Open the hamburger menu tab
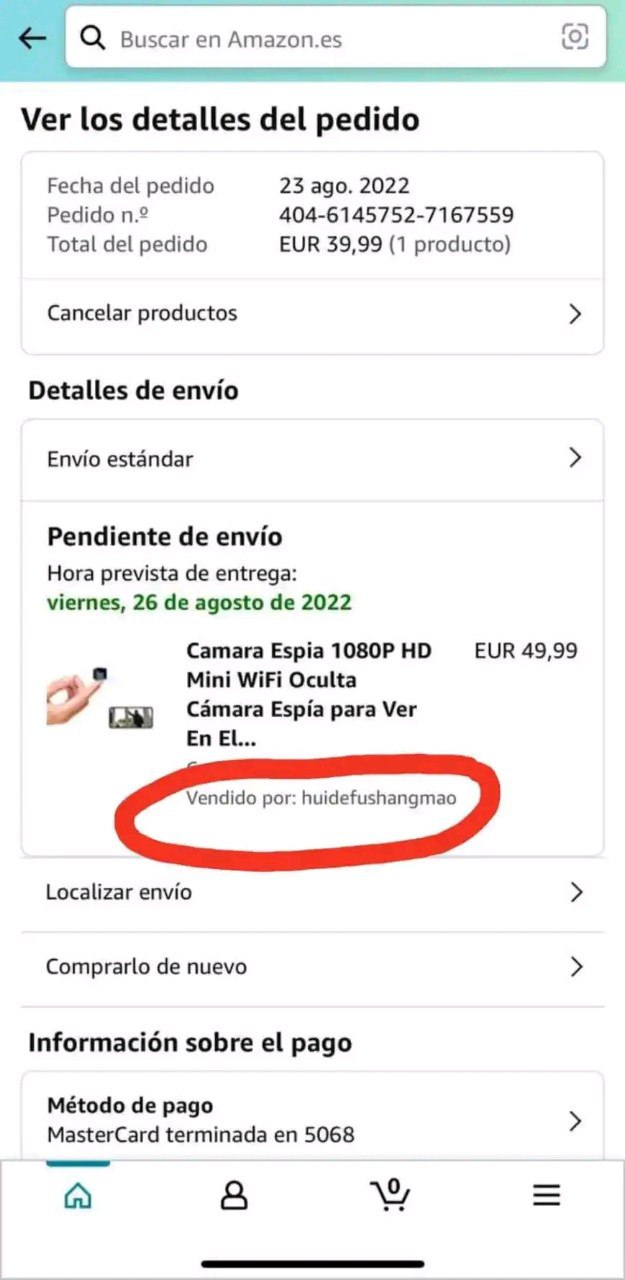The width and height of the screenshot is (625, 1280). [x=546, y=1195]
